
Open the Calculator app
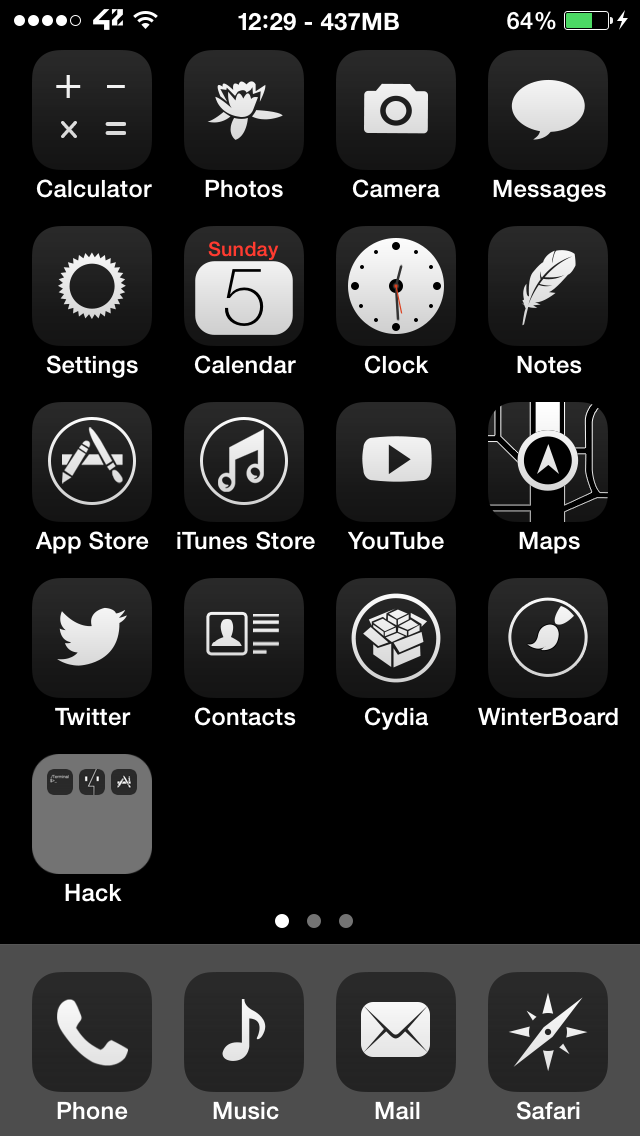click(92, 110)
